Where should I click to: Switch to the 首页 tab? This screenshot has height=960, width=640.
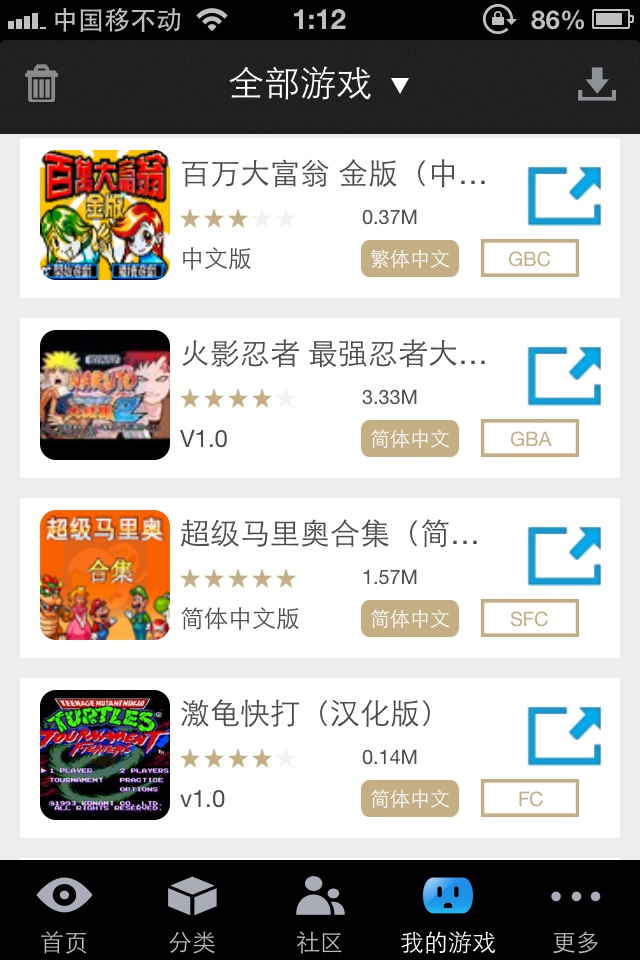[x=64, y=912]
